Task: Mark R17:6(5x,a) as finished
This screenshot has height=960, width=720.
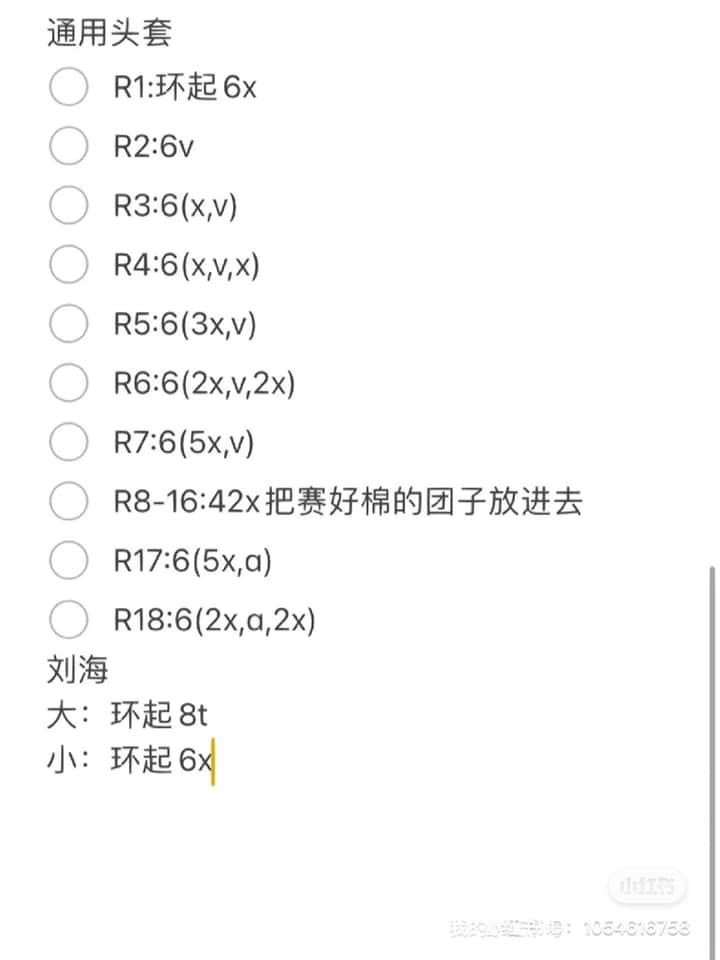Action: pos(68,561)
